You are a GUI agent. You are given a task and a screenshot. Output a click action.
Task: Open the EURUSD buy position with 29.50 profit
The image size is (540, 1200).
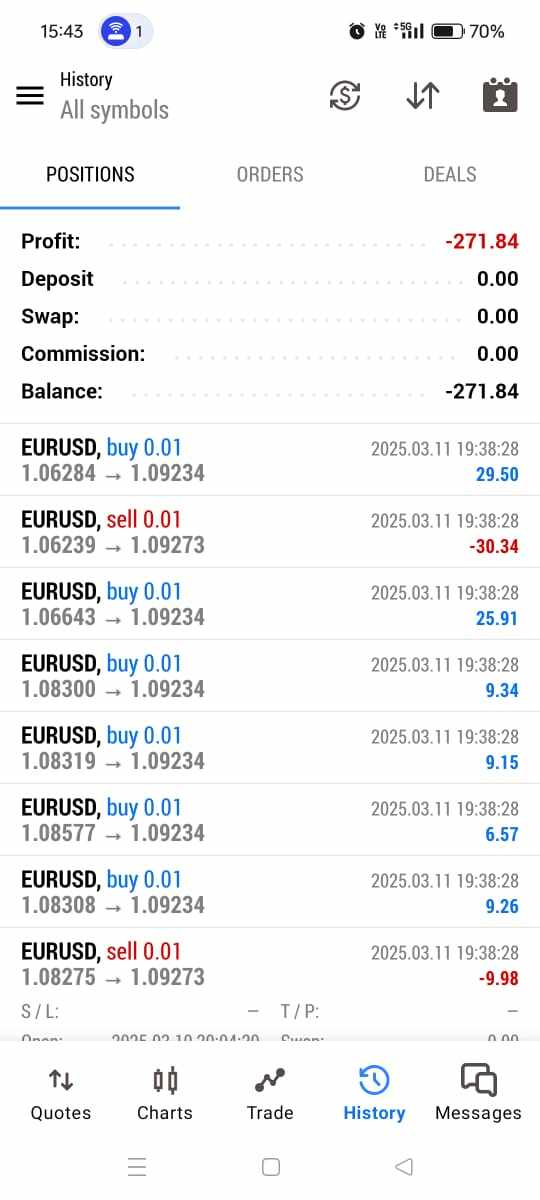(270, 460)
